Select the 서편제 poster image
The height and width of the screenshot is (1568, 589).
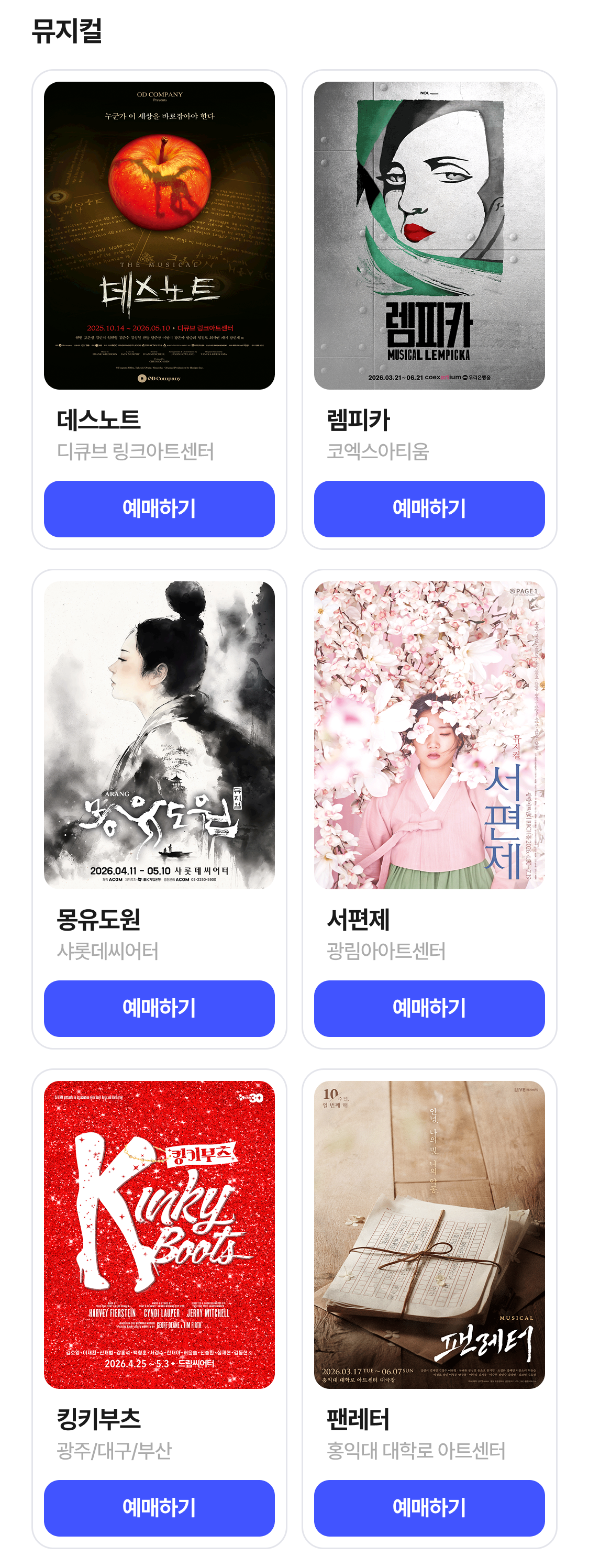pyautogui.click(x=429, y=735)
